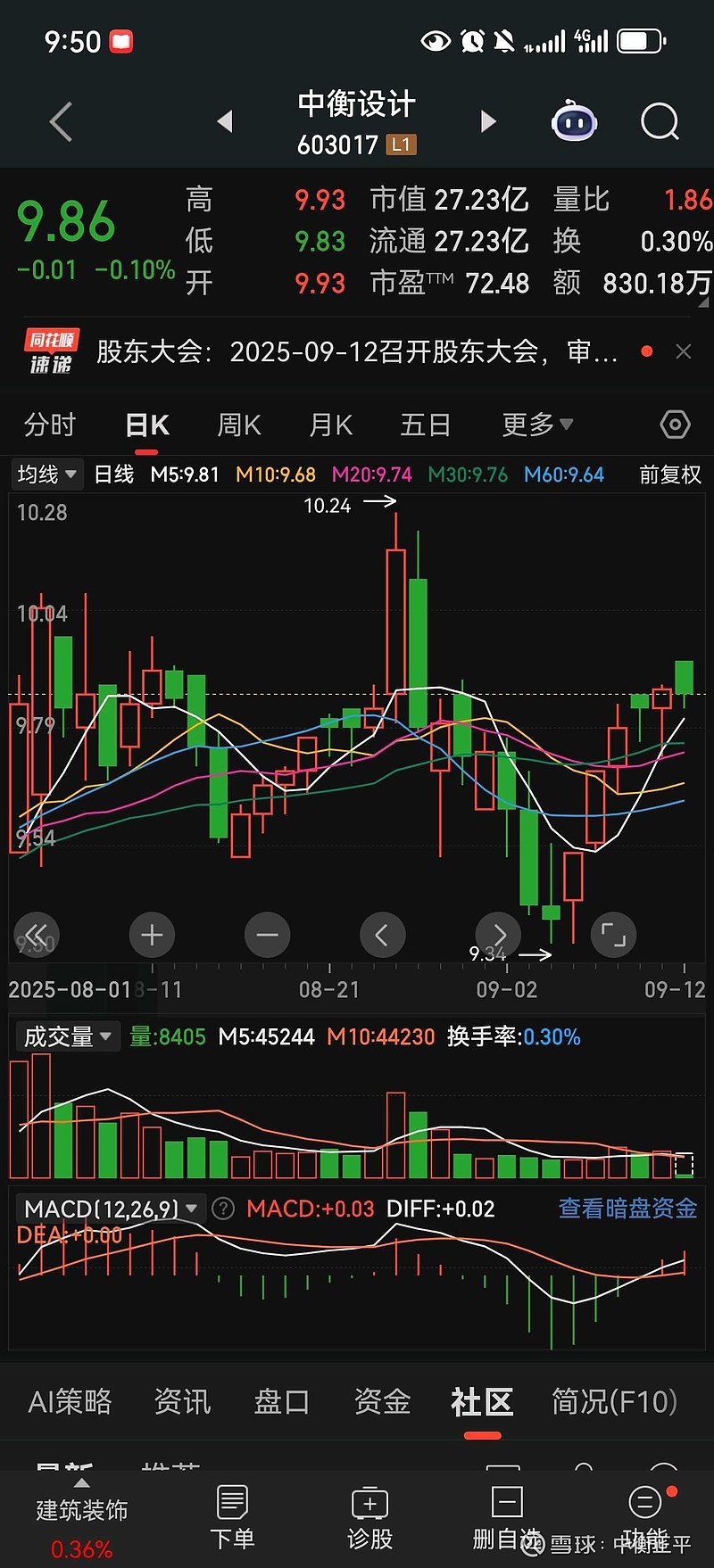Expand the 更多 chart period dropdown
The image size is (714, 1568).
pyautogui.click(x=537, y=425)
